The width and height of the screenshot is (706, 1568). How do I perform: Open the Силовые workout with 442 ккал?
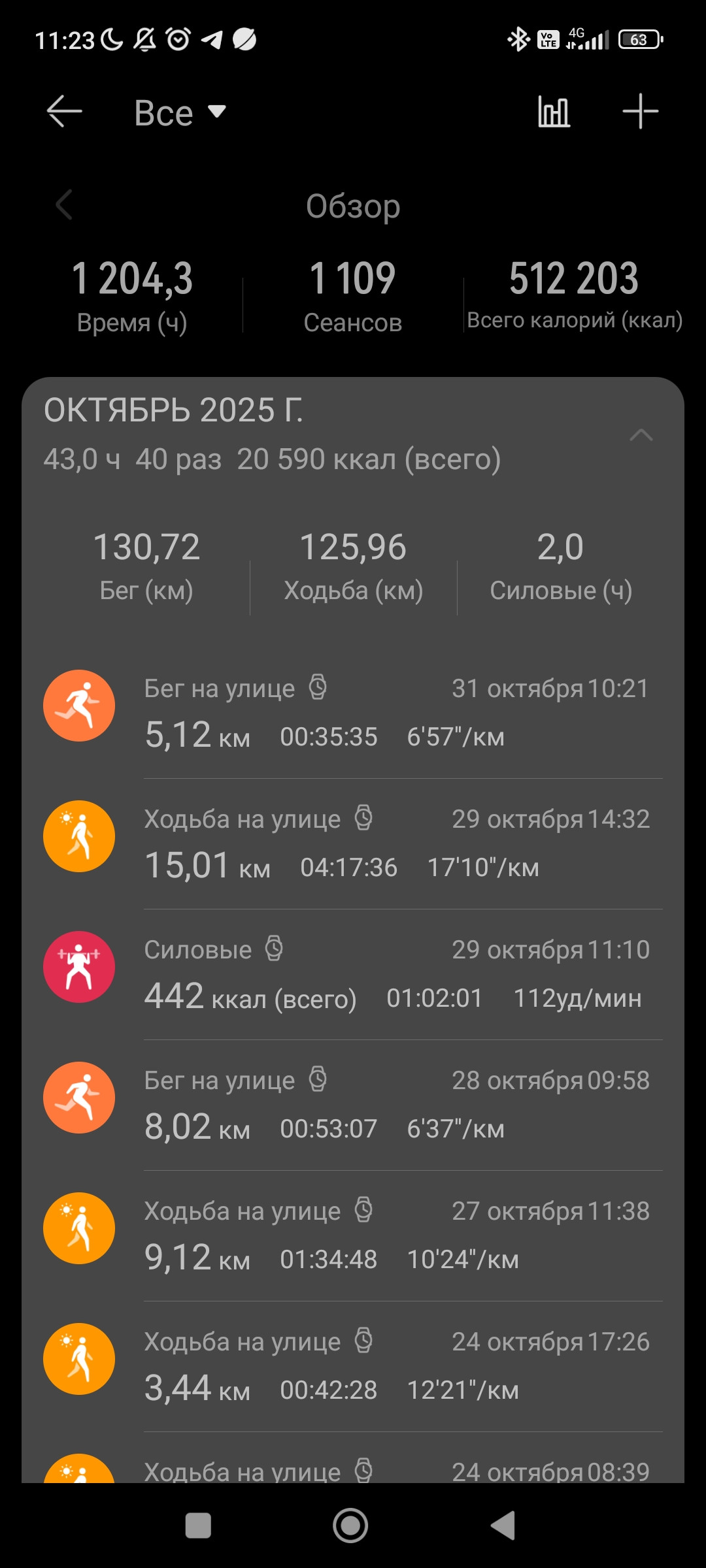point(353,974)
